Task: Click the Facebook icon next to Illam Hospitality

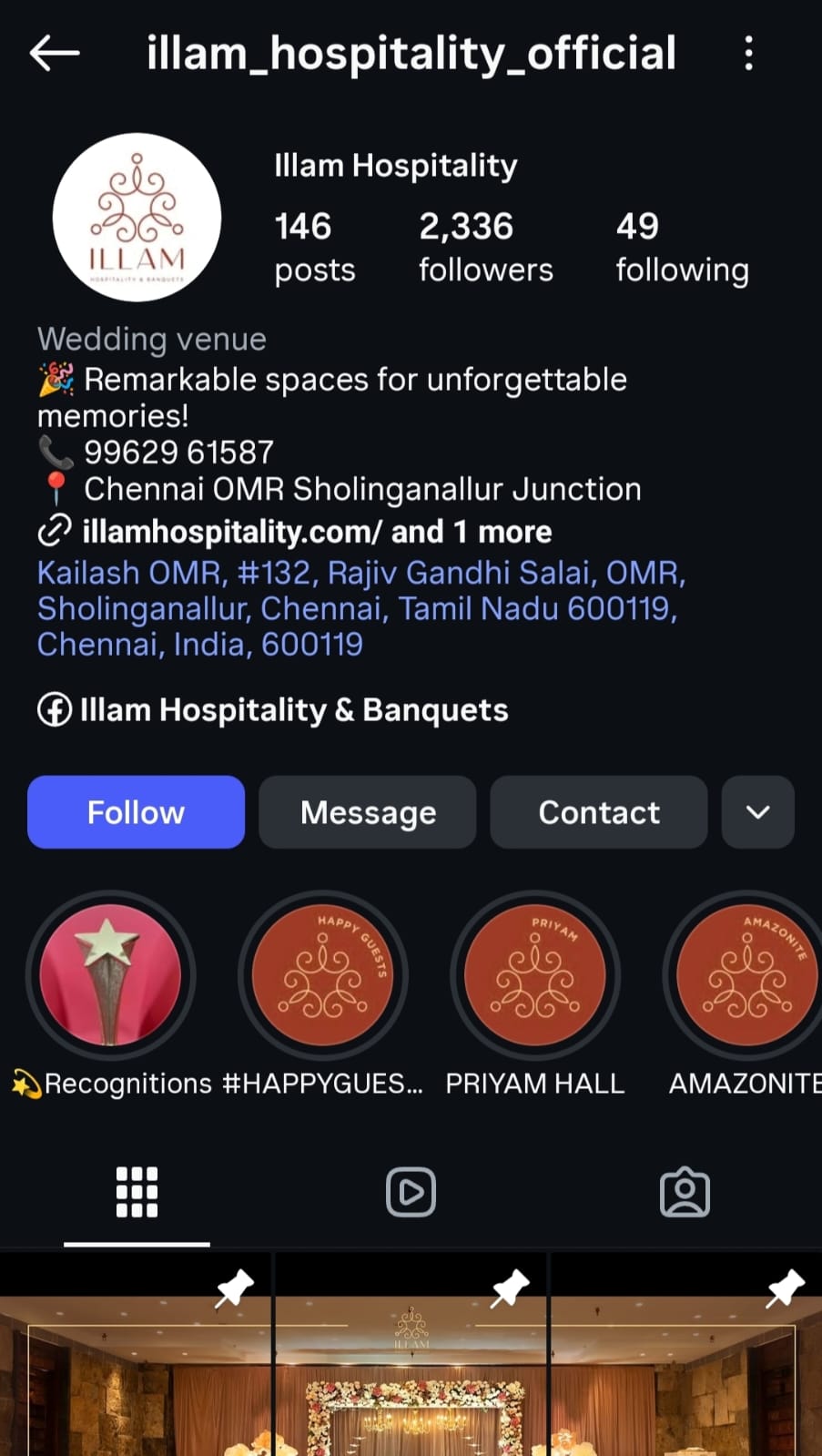Action: (x=53, y=710)
